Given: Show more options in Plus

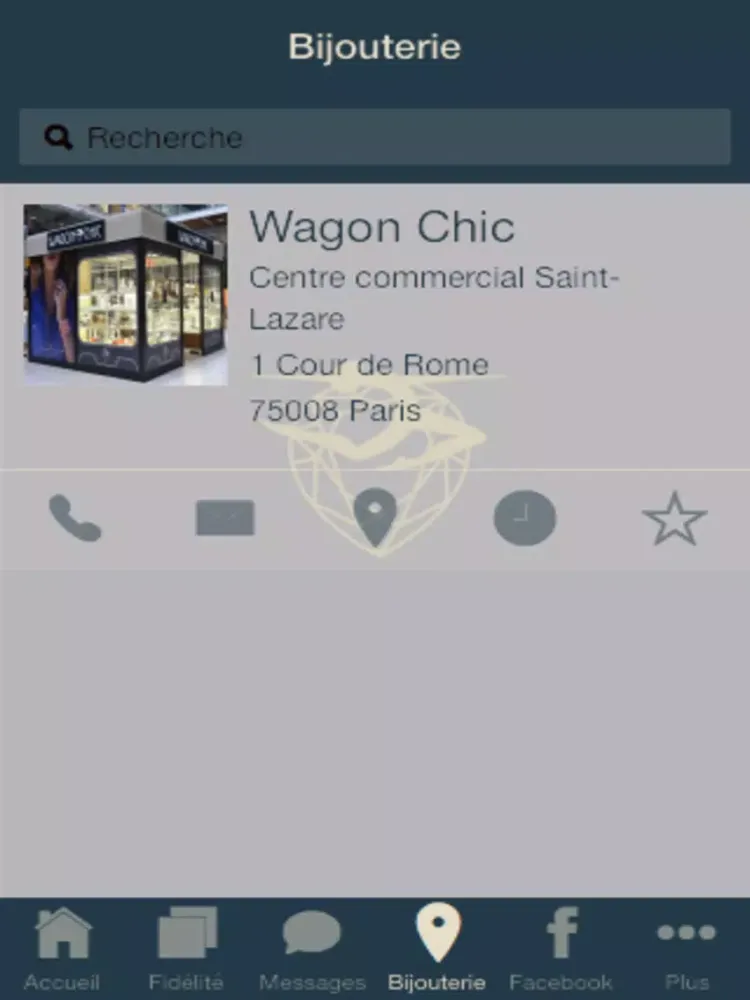Looking at the screenshot, I should coord(687,948).
